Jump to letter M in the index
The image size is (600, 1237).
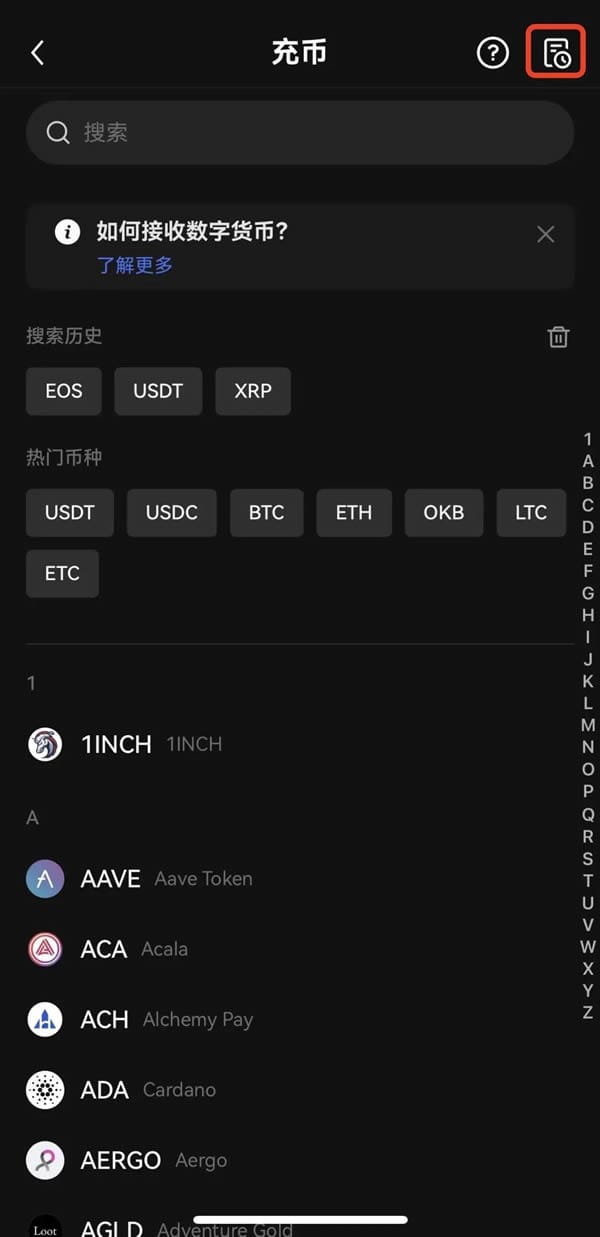point(588,725)
